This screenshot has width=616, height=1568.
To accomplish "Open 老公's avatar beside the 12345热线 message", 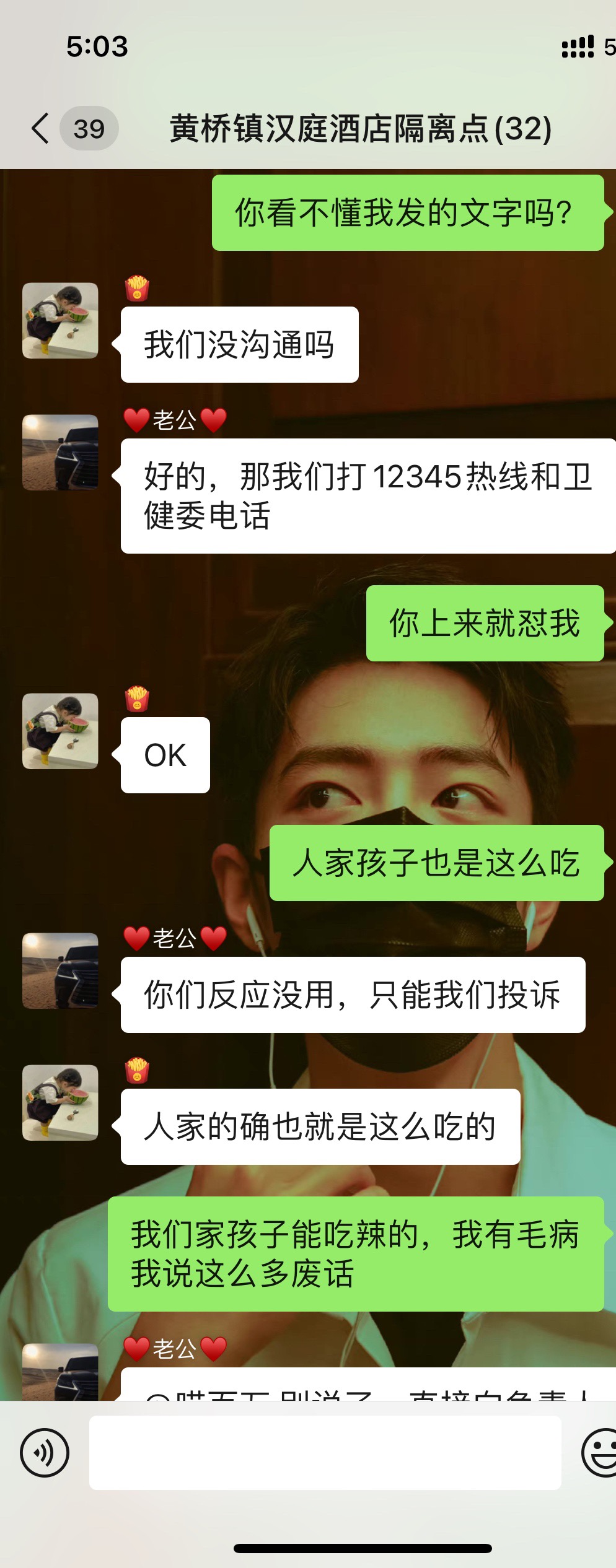I will coord(60,453).
